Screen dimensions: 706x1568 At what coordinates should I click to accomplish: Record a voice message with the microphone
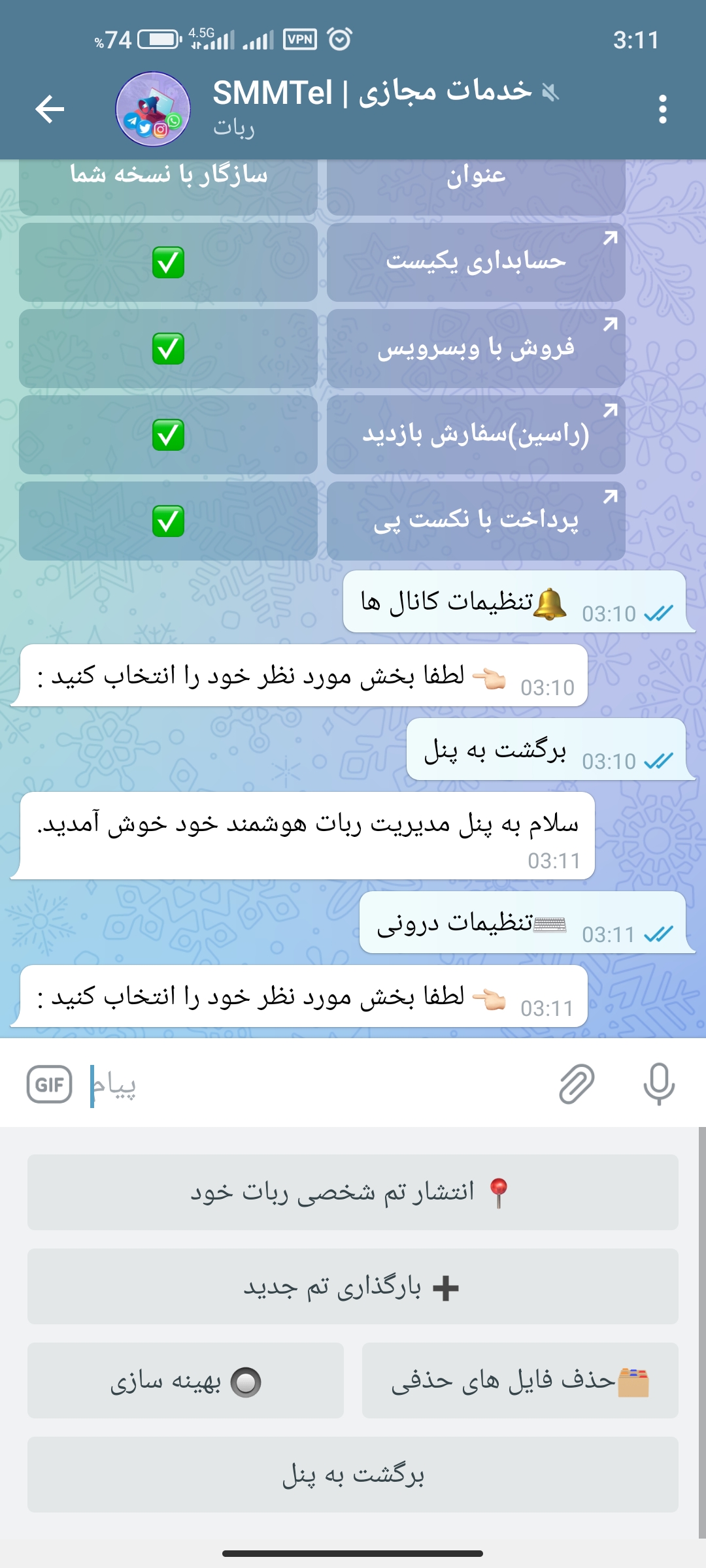(659, 1085)
